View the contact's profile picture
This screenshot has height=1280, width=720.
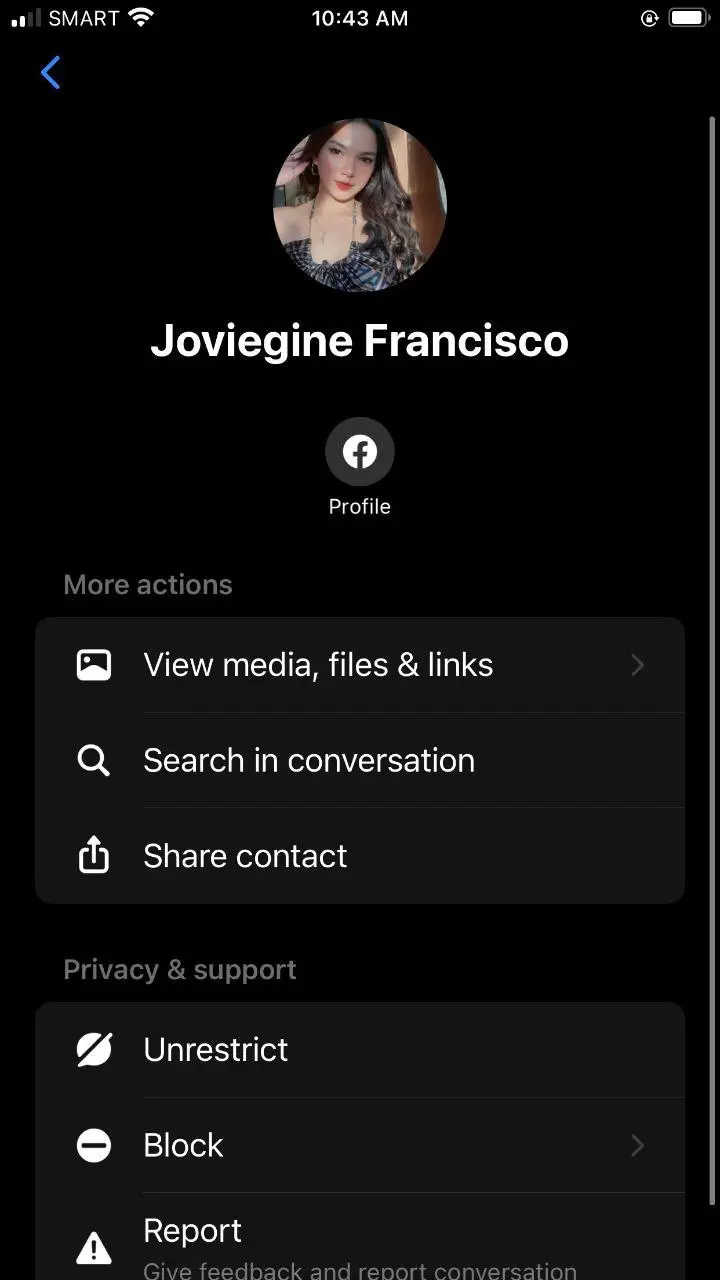tap(360, 205)
